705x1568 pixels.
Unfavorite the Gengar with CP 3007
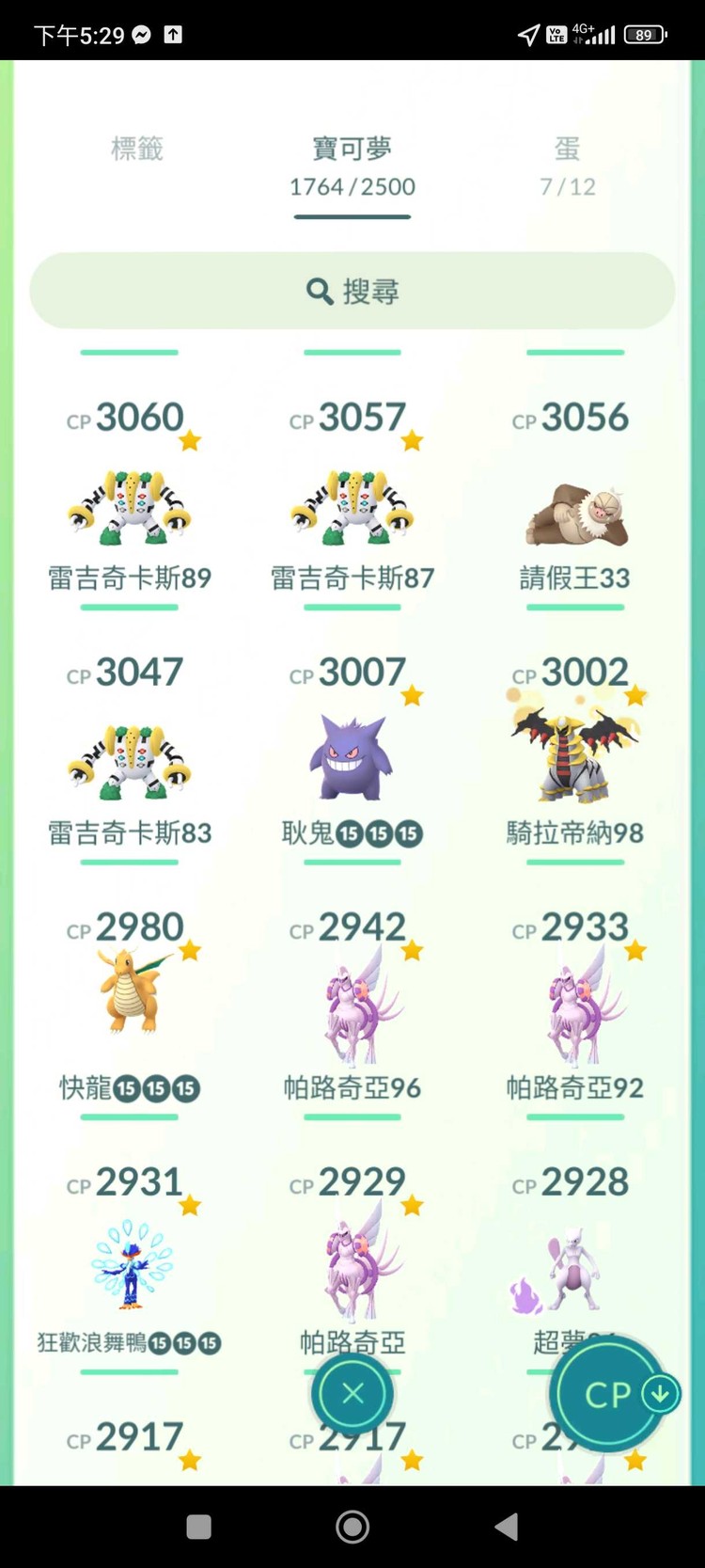pos(413,693)
